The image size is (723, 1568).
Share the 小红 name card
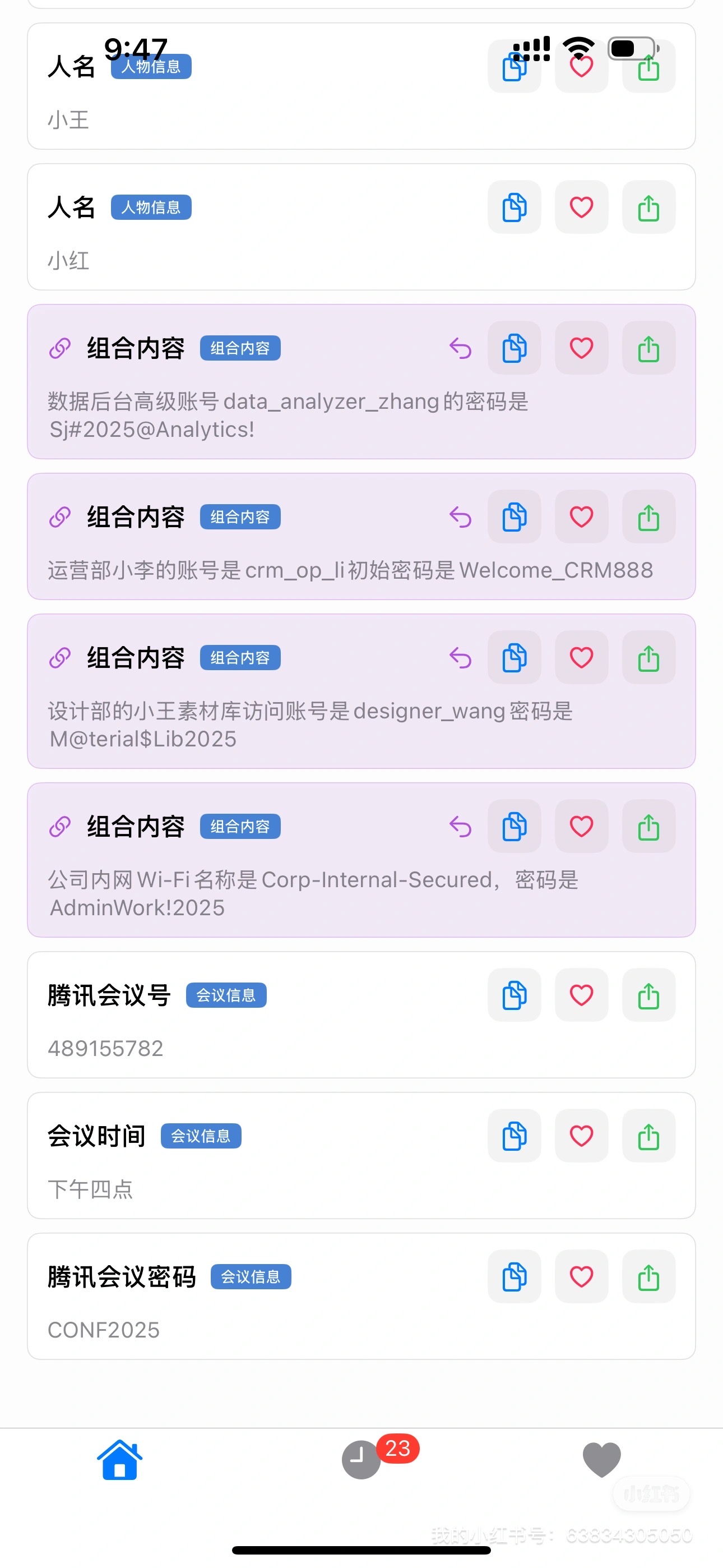pos(648,207)
